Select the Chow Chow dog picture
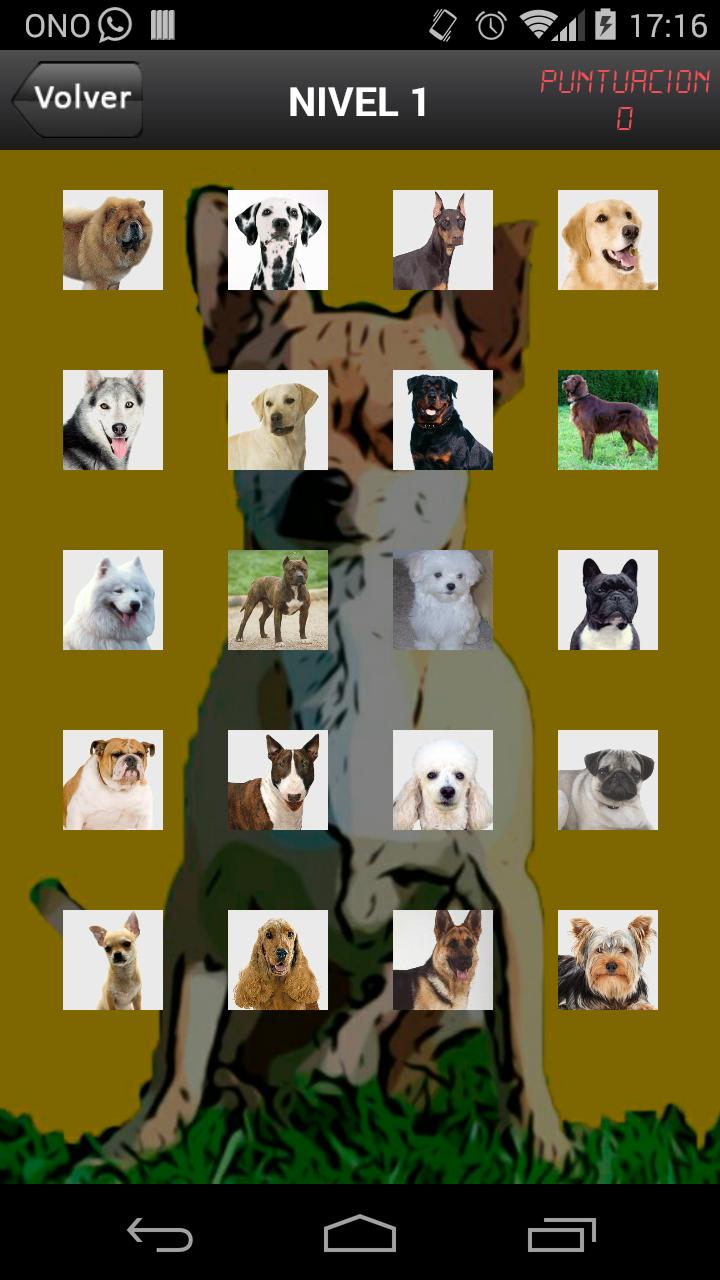This screenshot has width=720, height=1280. 113,240
